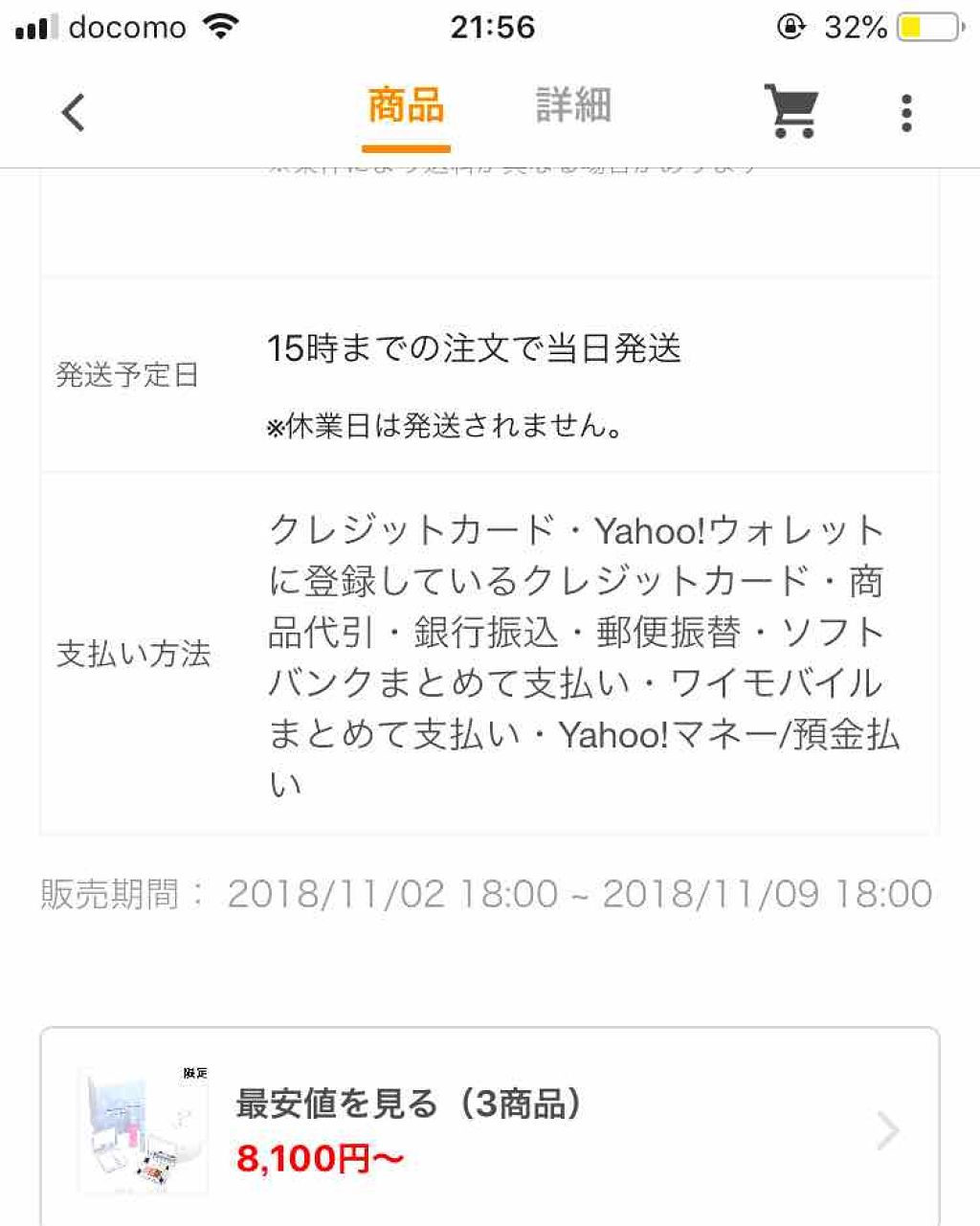
Task: Select the 支払い方法 payment methods cell
Action: [131, 653]
